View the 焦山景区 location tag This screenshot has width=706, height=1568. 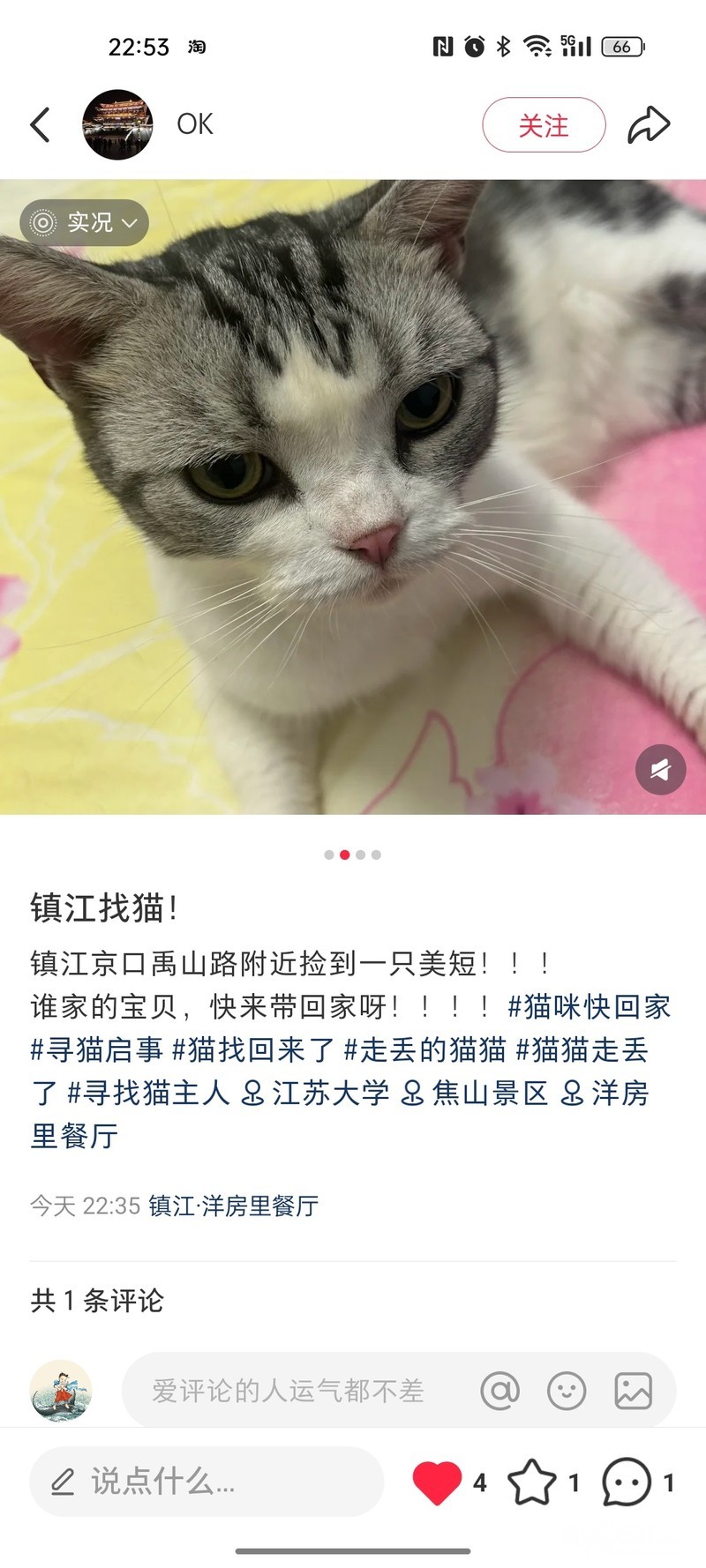(x=476, y=1093)
